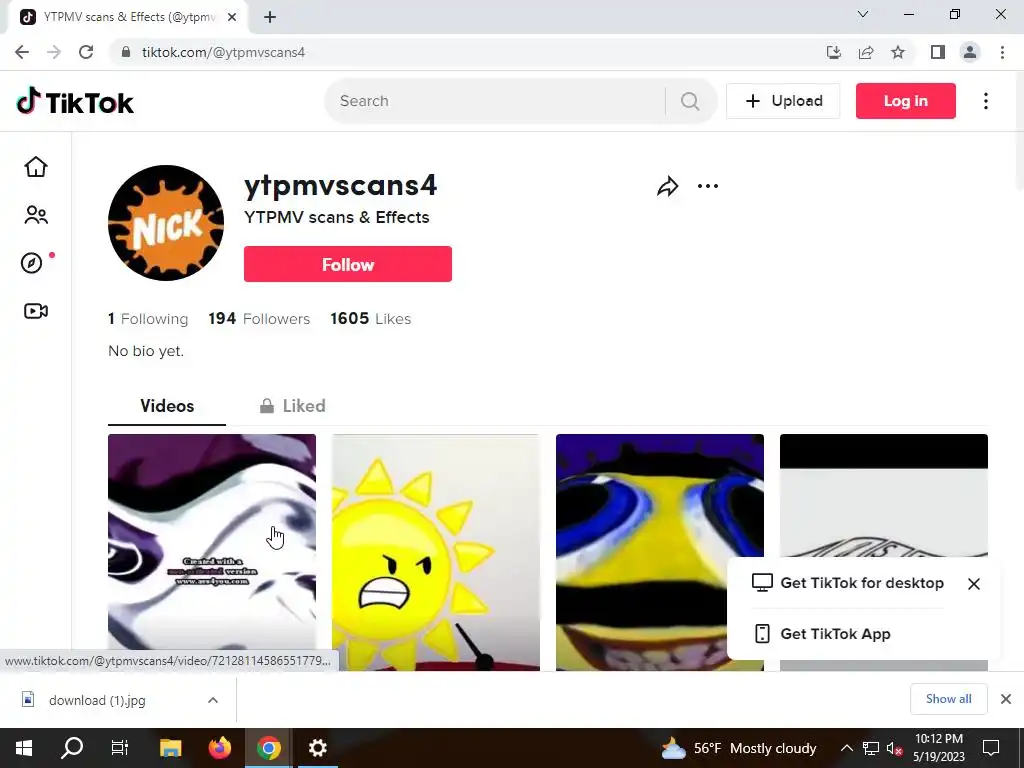The height and width of the screenshot is (768, 1024).
Task: Select the Videos tab
Action: [x=167, y=406]
